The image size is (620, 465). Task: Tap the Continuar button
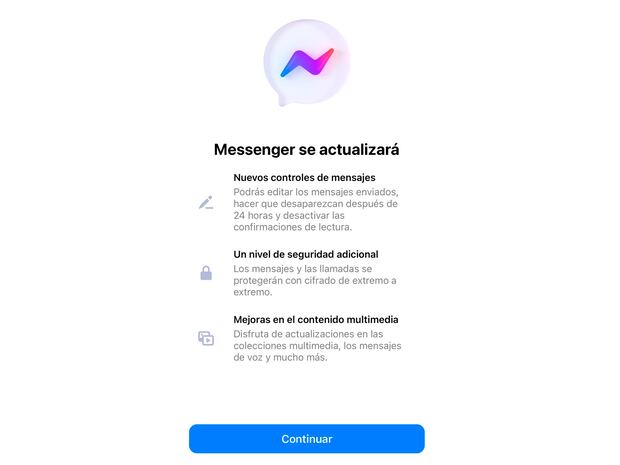tap(307, 439)
